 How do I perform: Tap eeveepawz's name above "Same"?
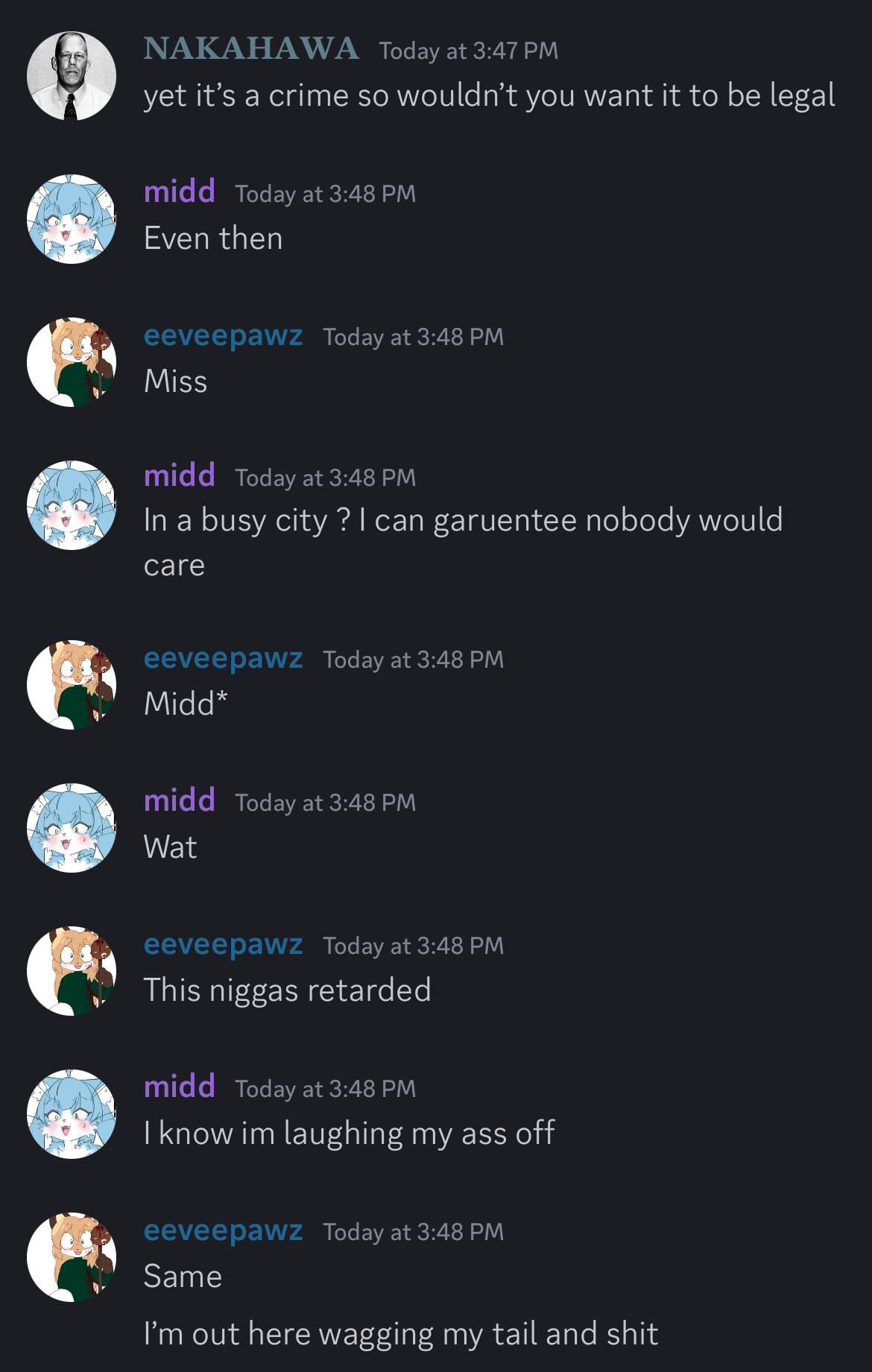coord(223,1230)
